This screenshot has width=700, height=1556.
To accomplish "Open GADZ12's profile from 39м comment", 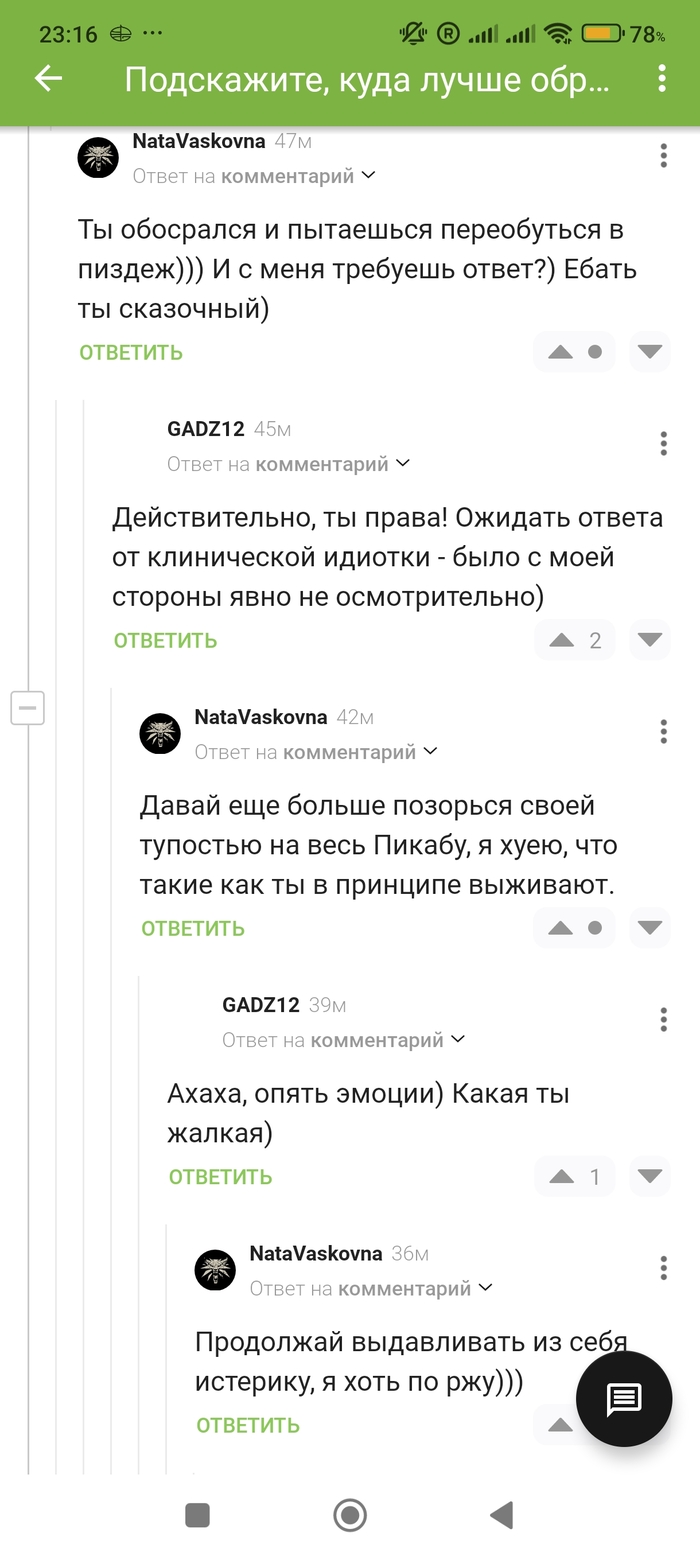I will click(260, 1005).
